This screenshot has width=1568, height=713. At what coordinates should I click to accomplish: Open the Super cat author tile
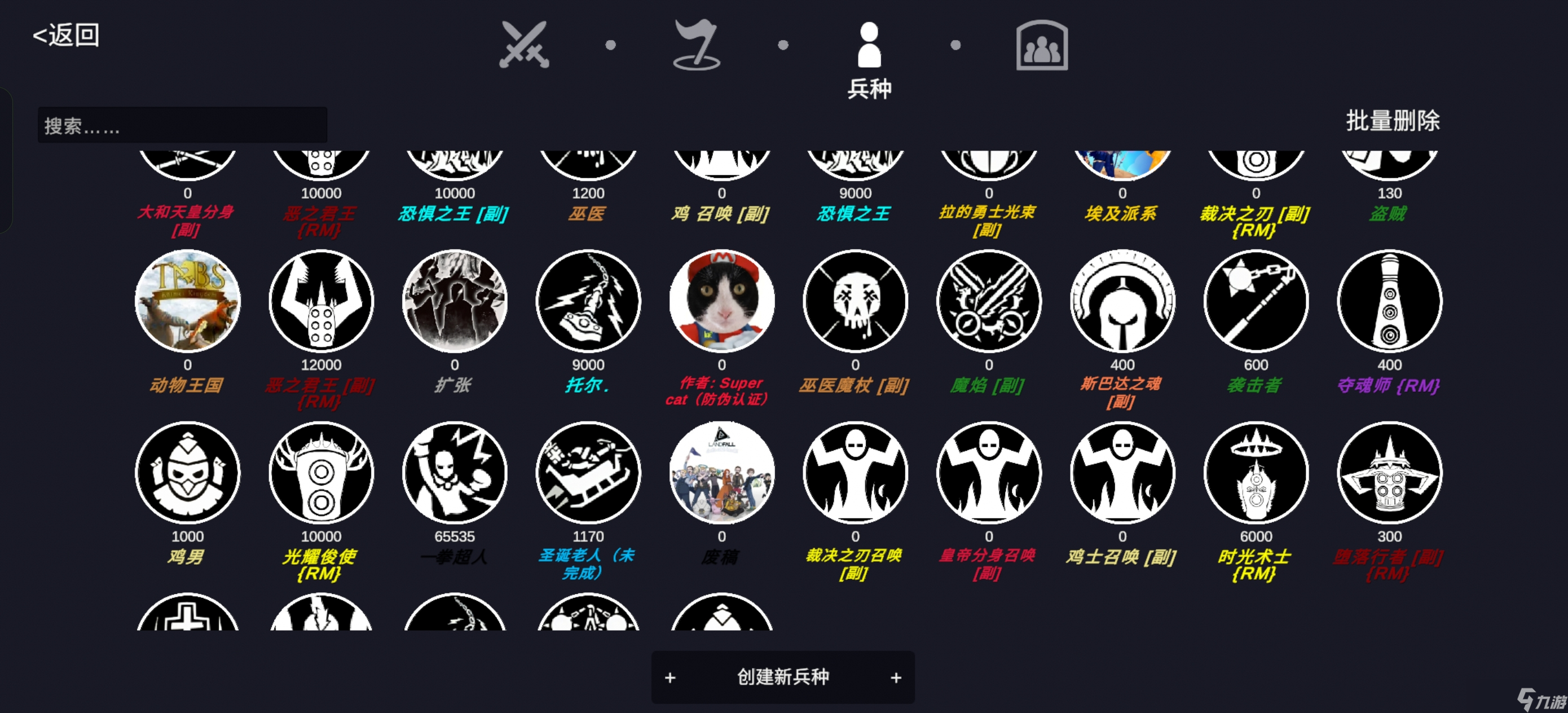[x=722, y=301]
